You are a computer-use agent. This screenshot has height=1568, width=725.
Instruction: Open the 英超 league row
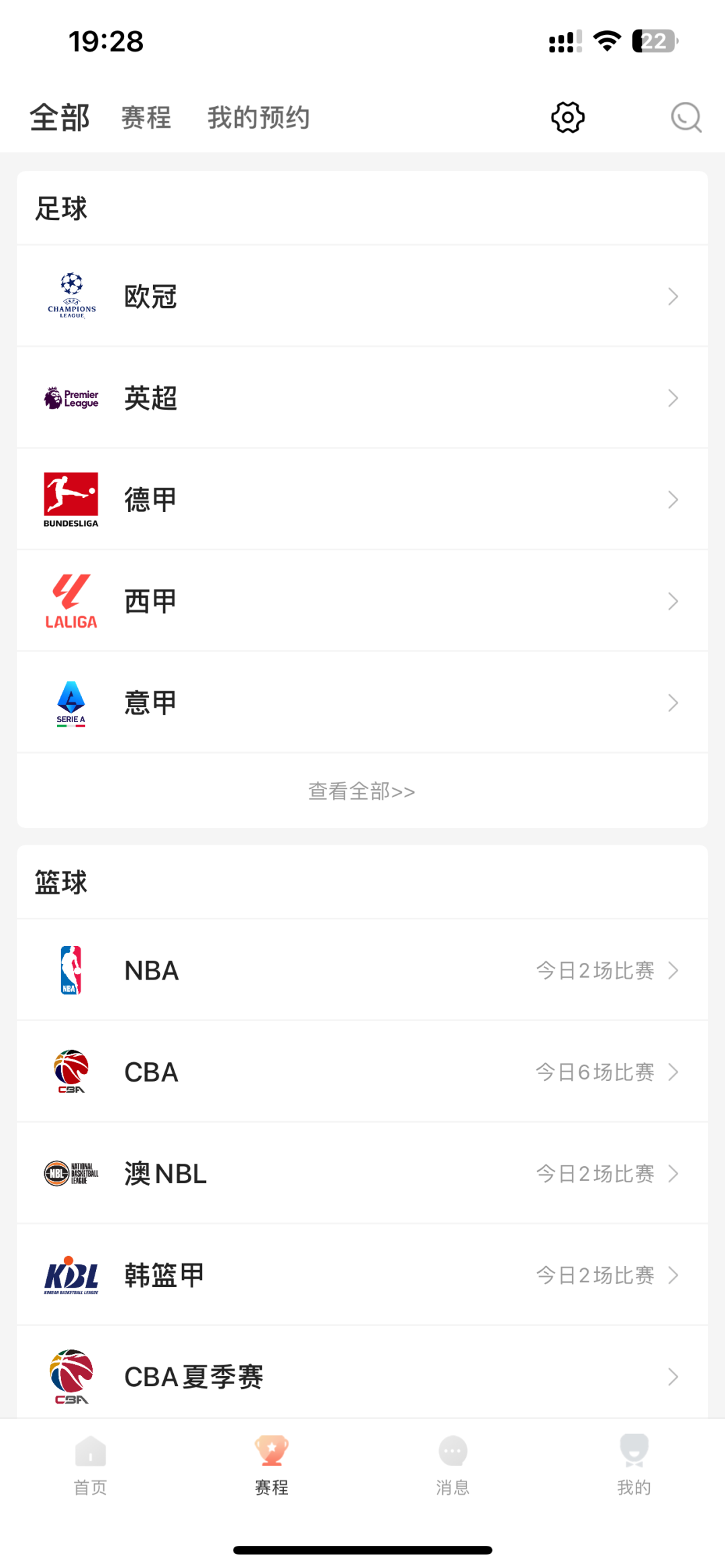[362, 398]
